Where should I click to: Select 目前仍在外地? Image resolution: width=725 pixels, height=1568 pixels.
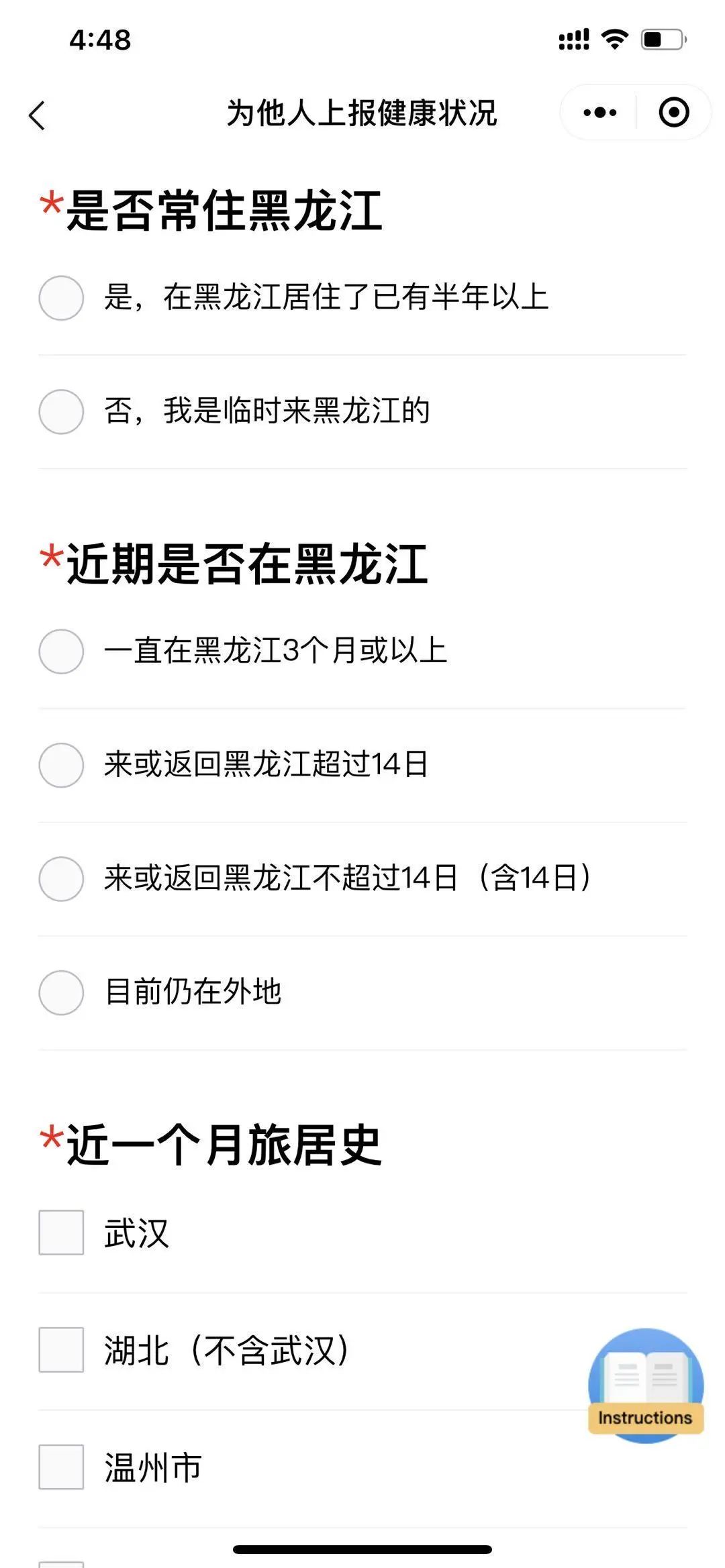click(x=61, y=992)
